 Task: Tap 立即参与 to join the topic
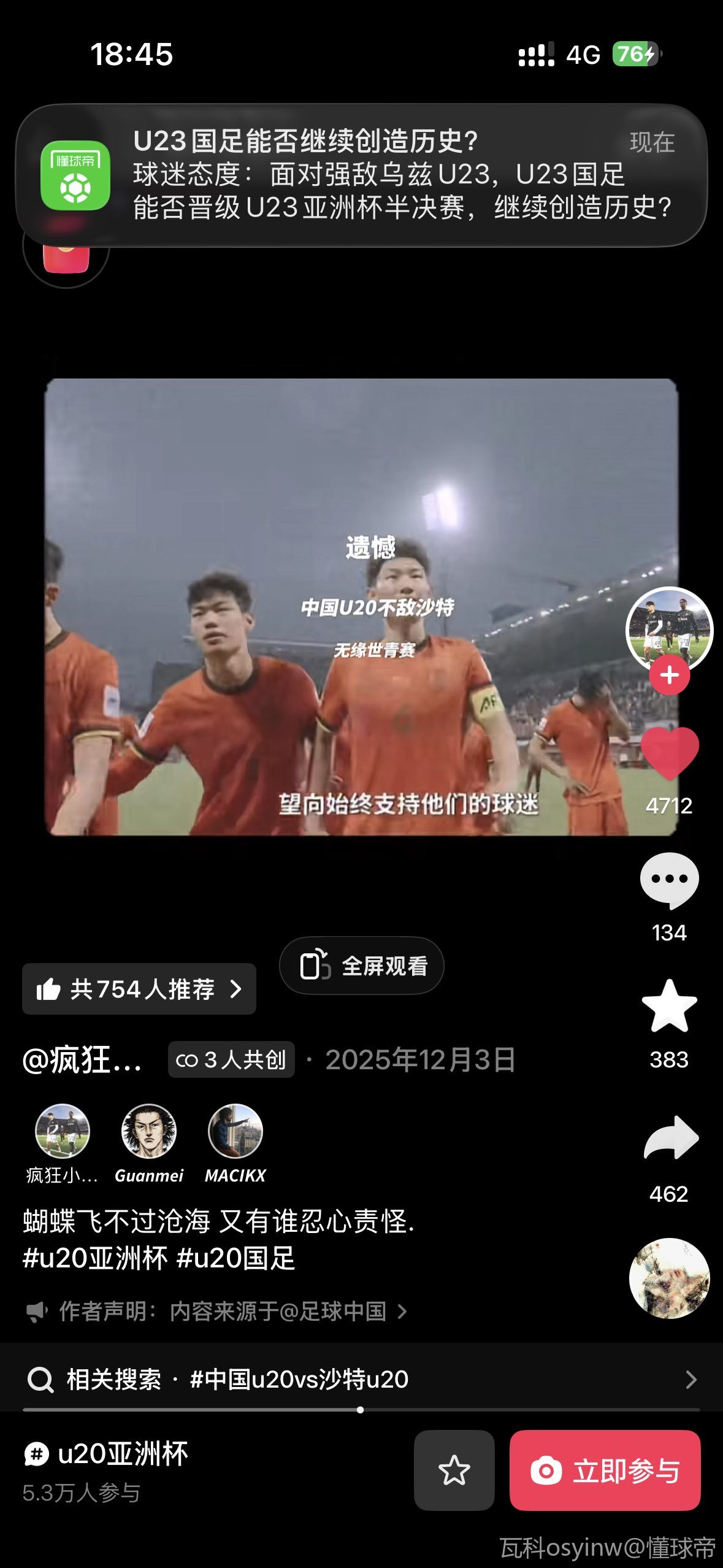605,1470
